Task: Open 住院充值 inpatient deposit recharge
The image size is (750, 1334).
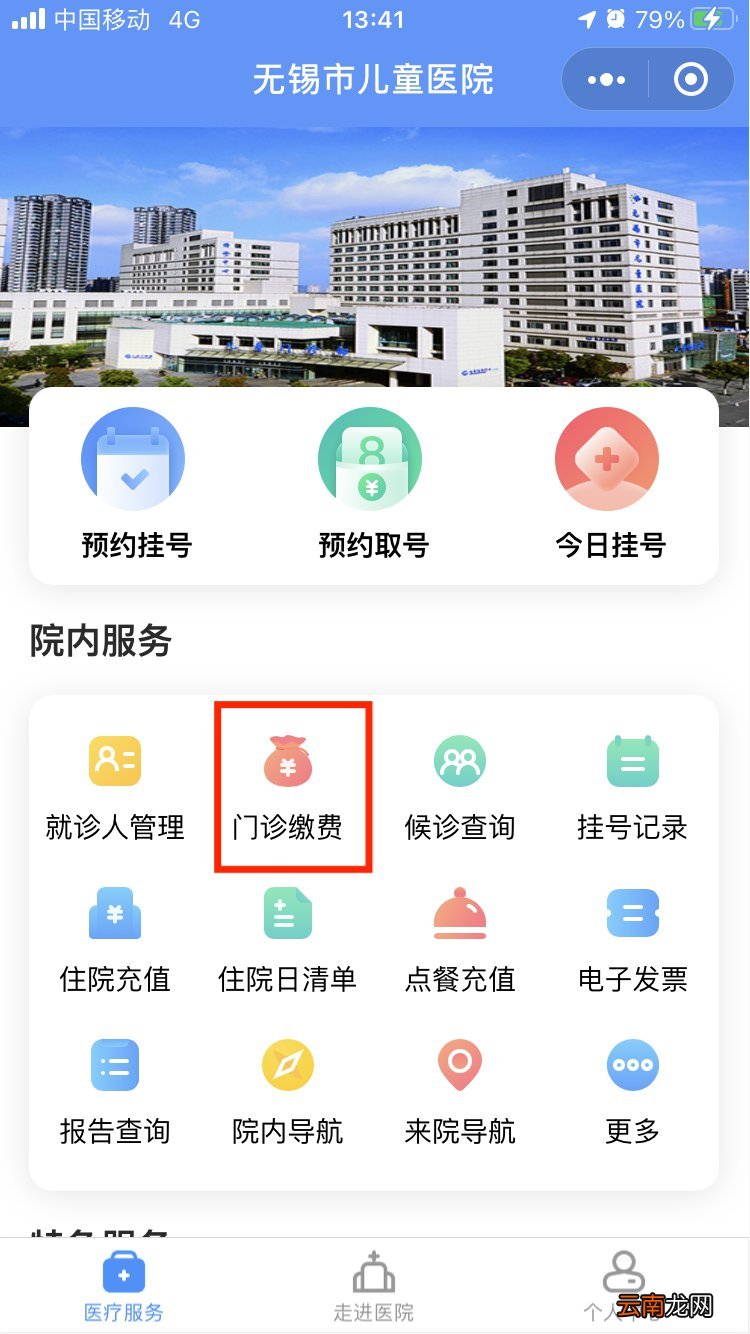Action: [x=115, y=937]
